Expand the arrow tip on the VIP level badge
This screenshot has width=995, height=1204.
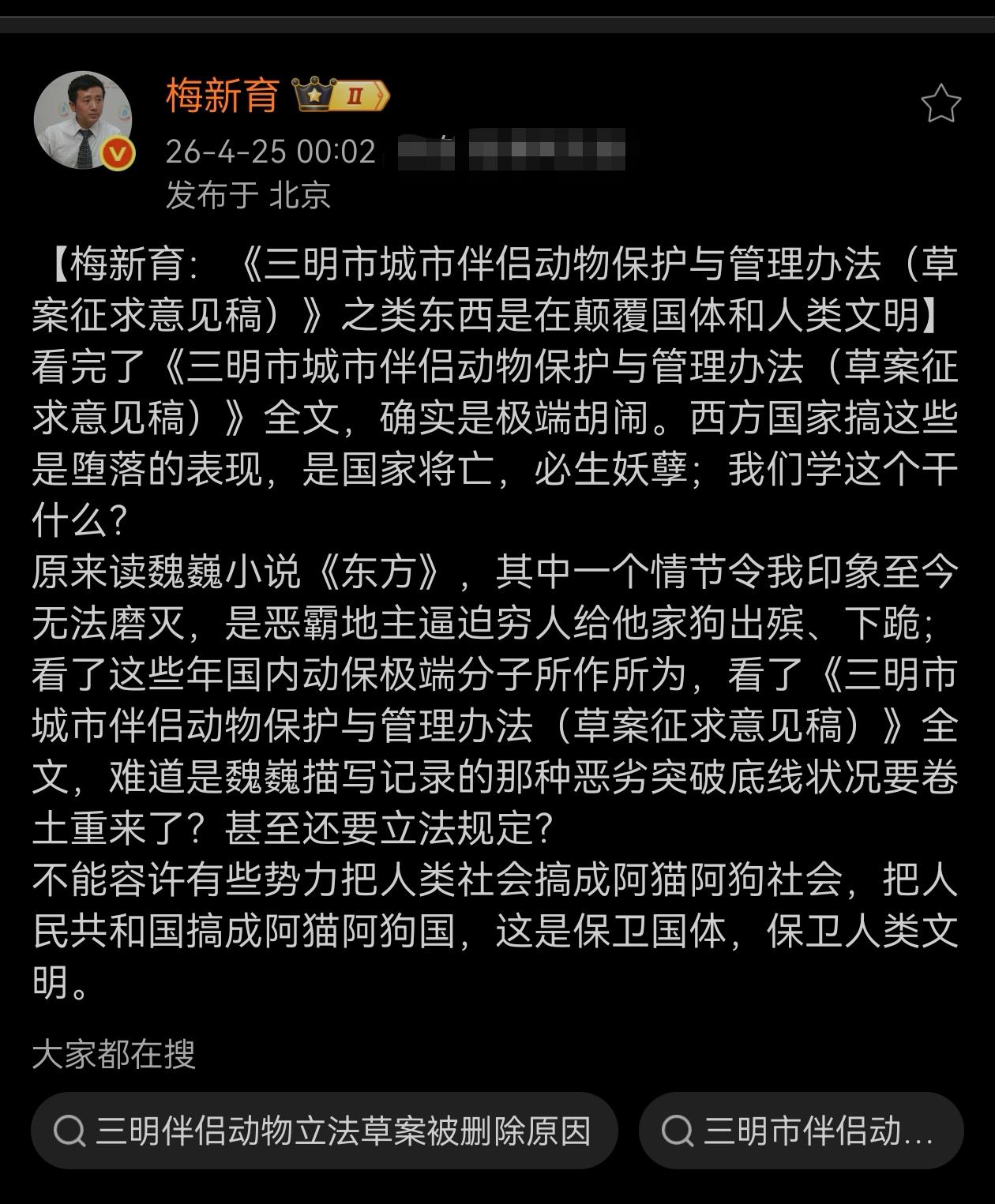click(x=382, y=95)
